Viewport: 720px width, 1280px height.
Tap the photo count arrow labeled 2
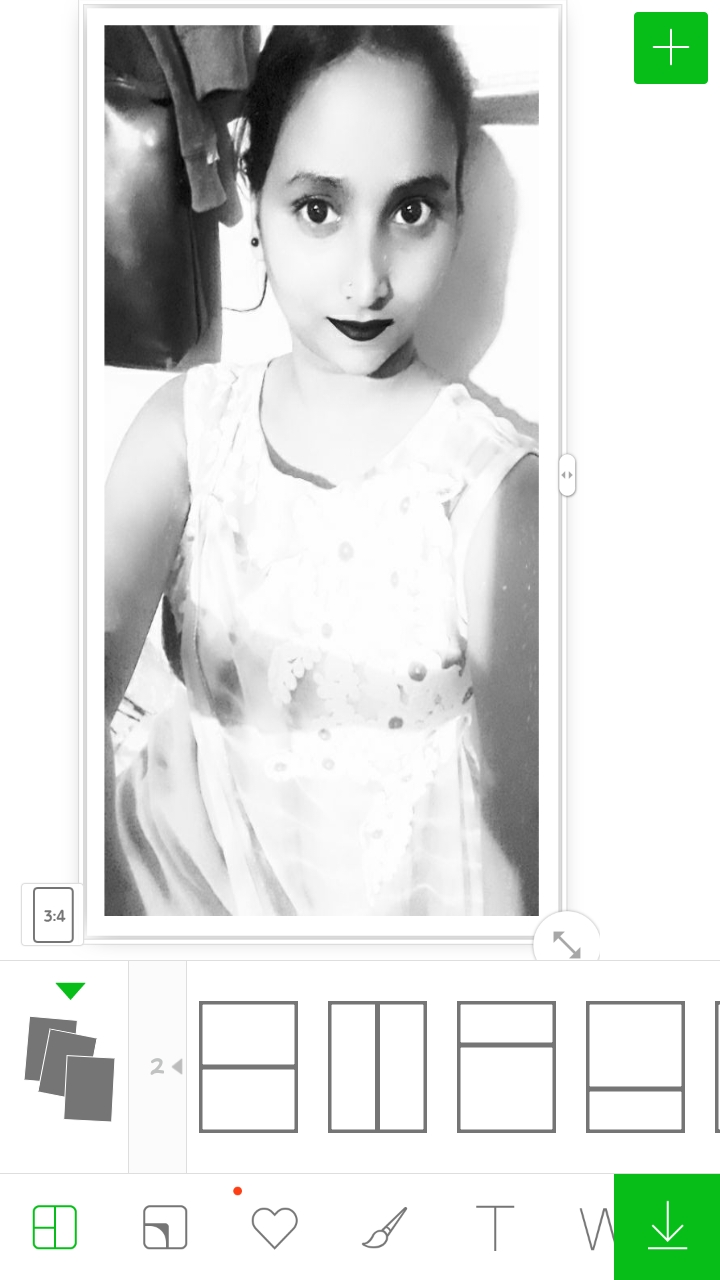[165, 1067]
